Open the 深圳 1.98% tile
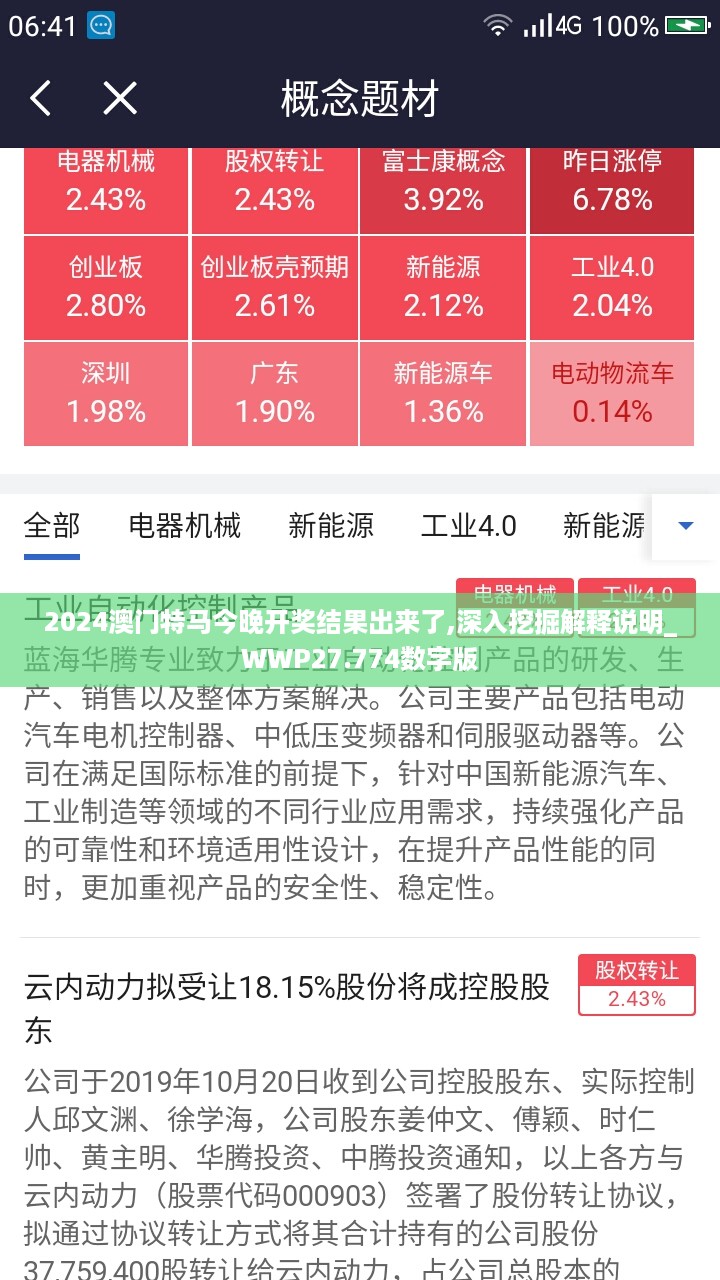This screenshot has height=1280, width=720. [x=106, y=393]
